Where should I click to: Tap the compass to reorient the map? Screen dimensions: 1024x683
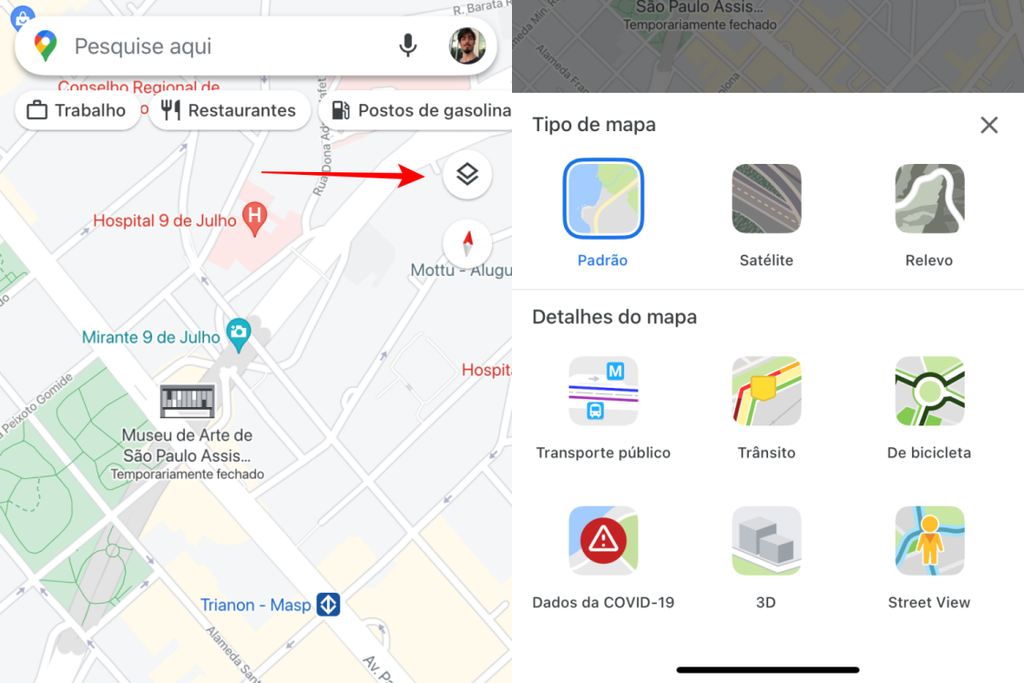[467, 243]
